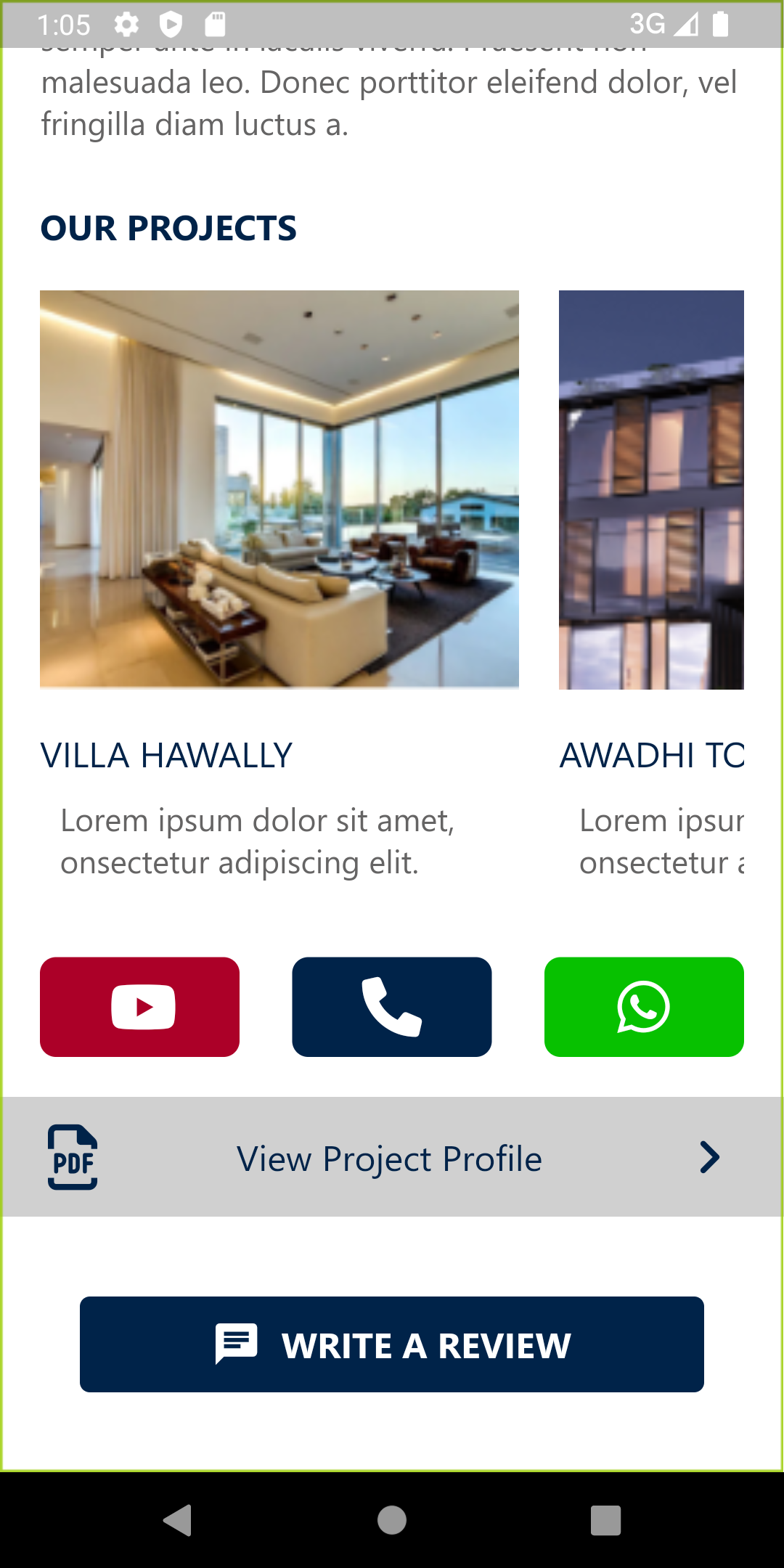Expand the Awadhi Tower project card
Image resolution: width=784 pixels, height=1568 pixels.
(651, 490)
